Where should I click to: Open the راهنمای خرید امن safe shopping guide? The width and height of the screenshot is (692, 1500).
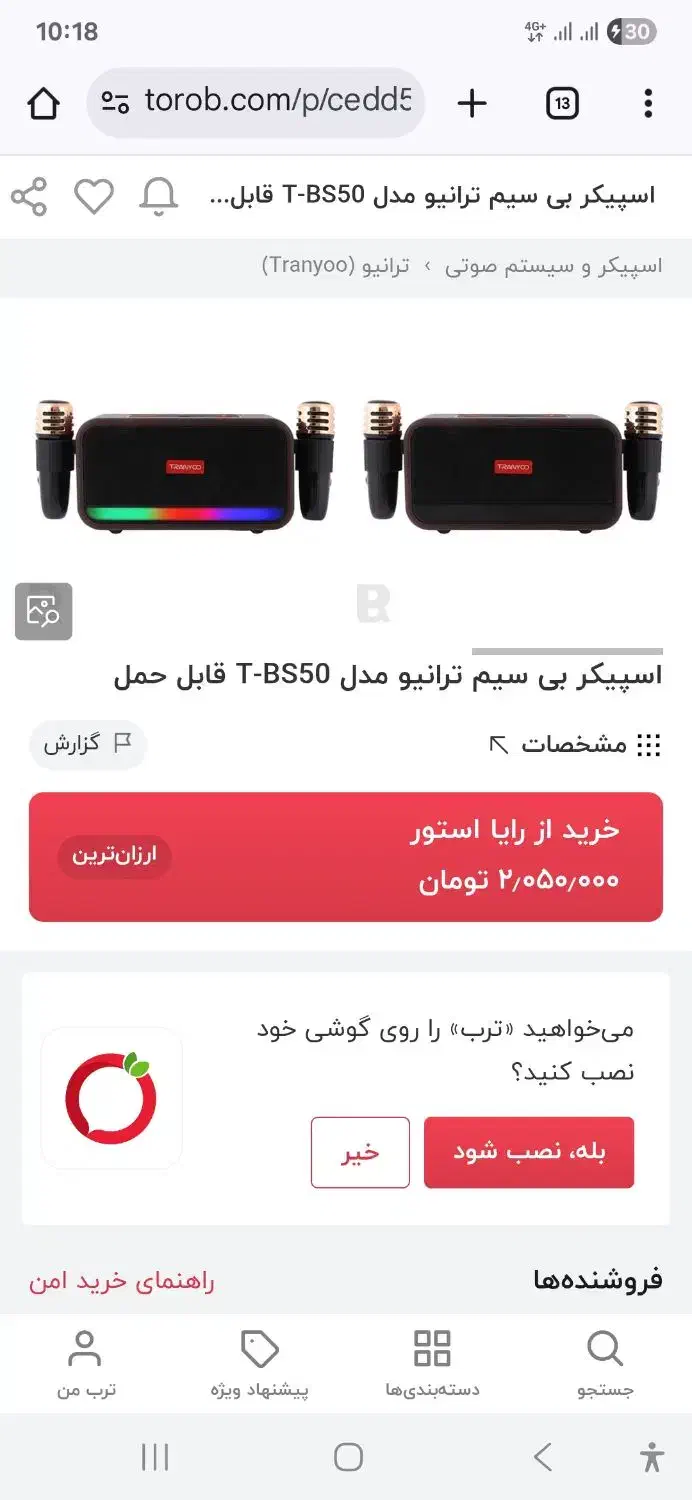tap(121, 1281)
